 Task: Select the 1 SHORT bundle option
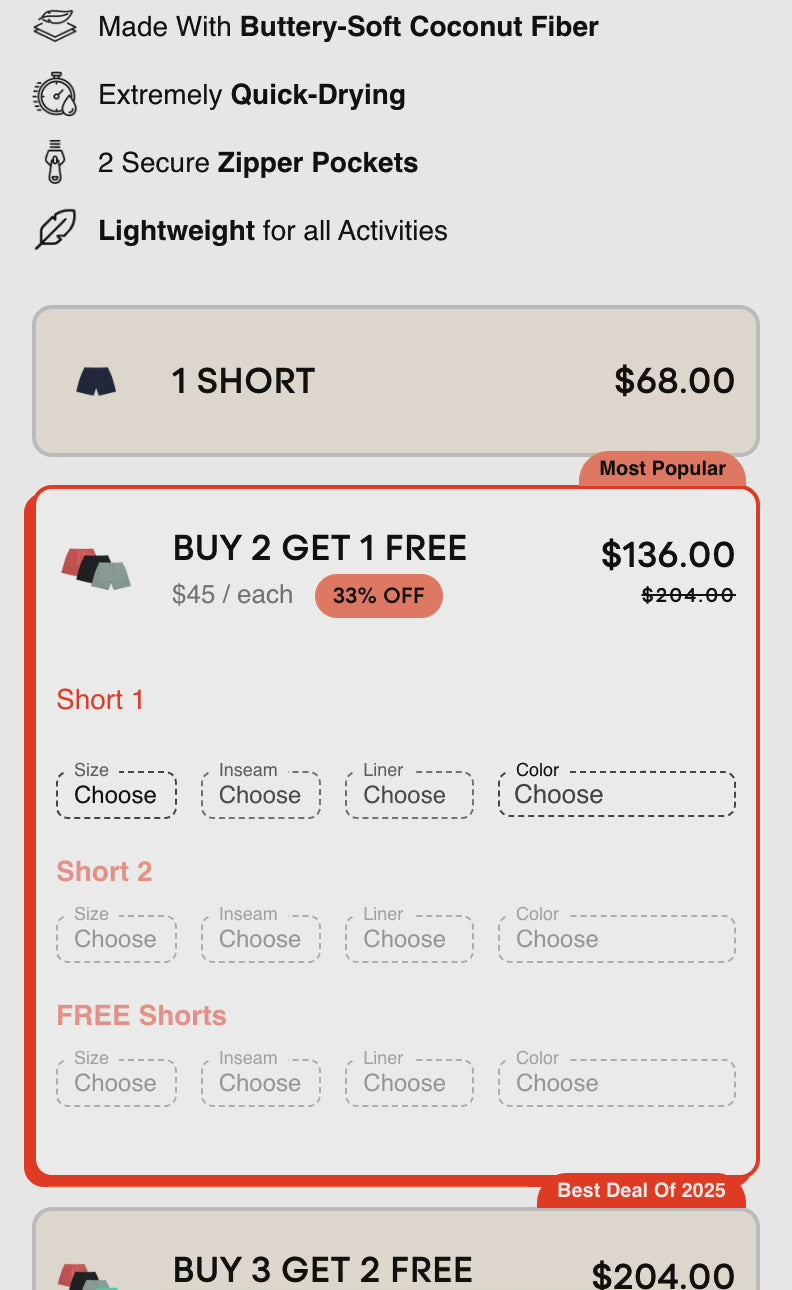[396, 381]
